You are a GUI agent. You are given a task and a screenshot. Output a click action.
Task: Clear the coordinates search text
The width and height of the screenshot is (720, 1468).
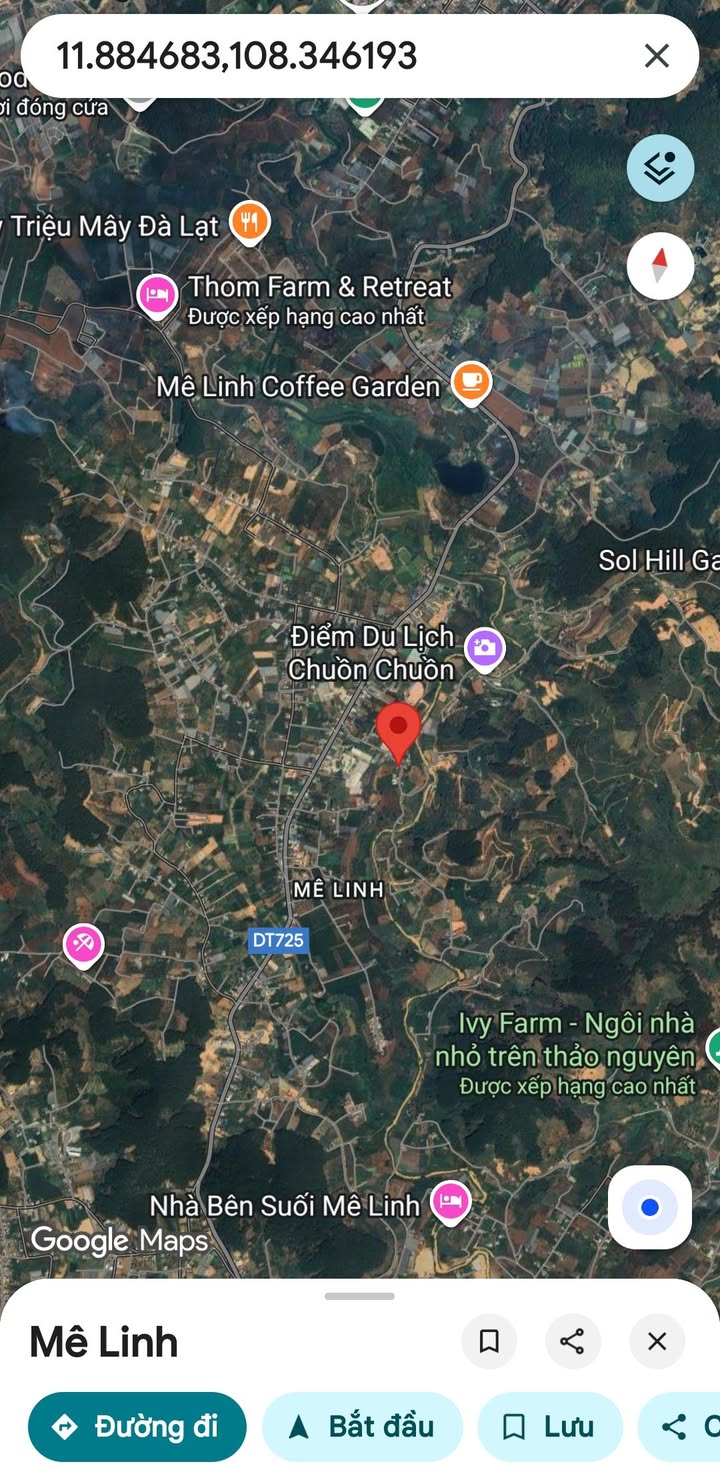click(x=656, y=56)
